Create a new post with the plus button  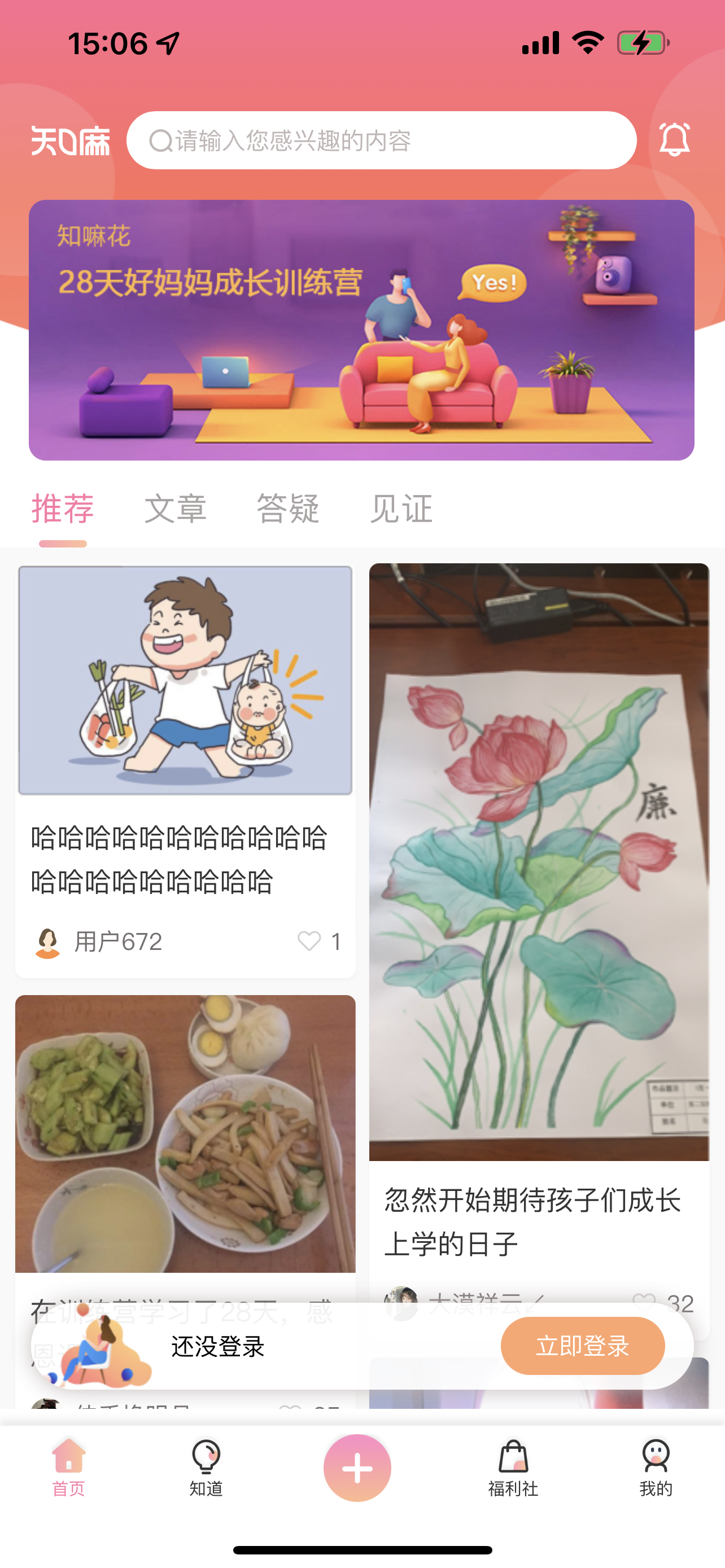357,1468
